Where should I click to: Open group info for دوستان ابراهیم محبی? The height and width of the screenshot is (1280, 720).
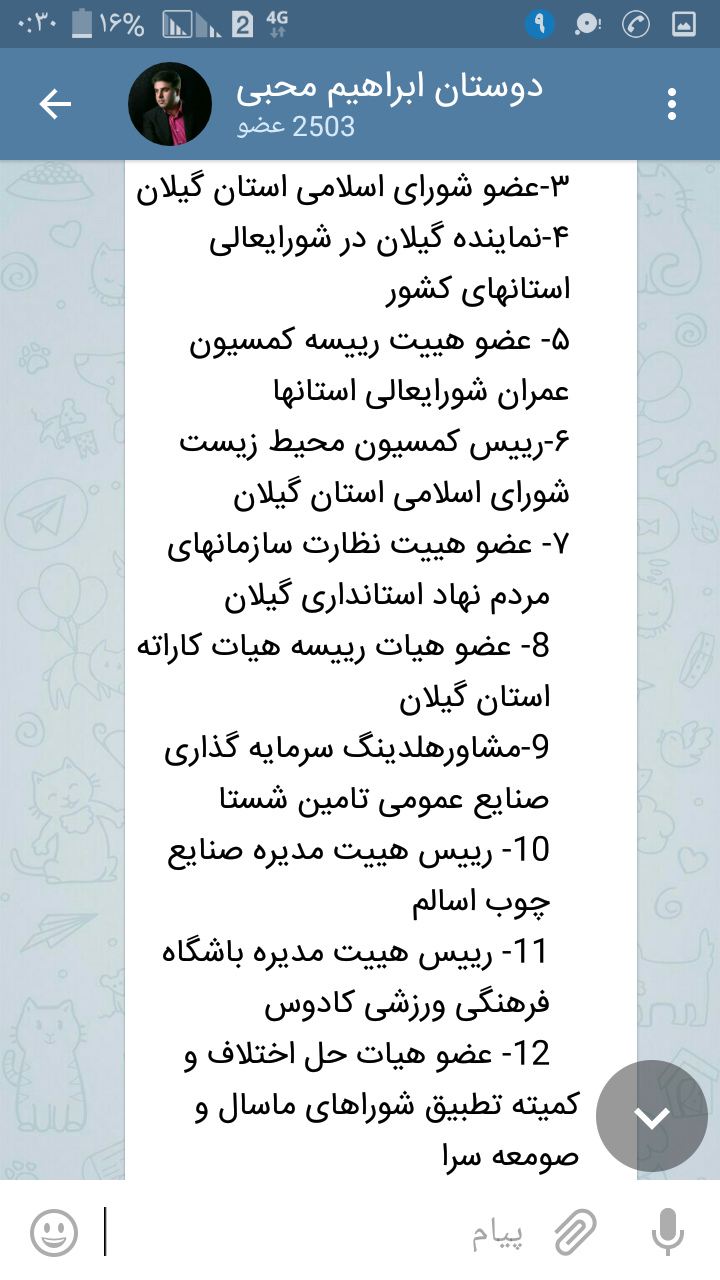pos(390,104)
